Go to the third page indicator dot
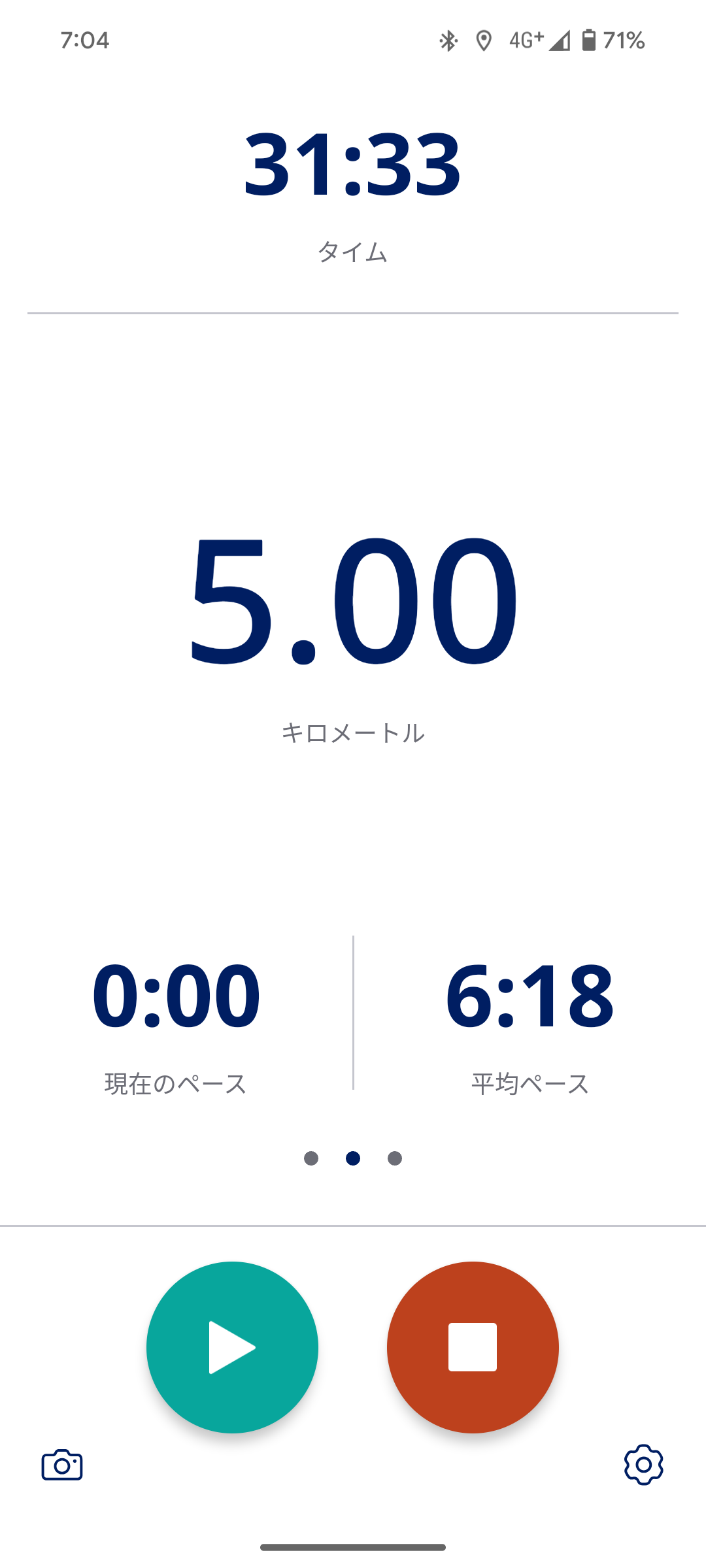706x1568 pixels. (395, 1158)
